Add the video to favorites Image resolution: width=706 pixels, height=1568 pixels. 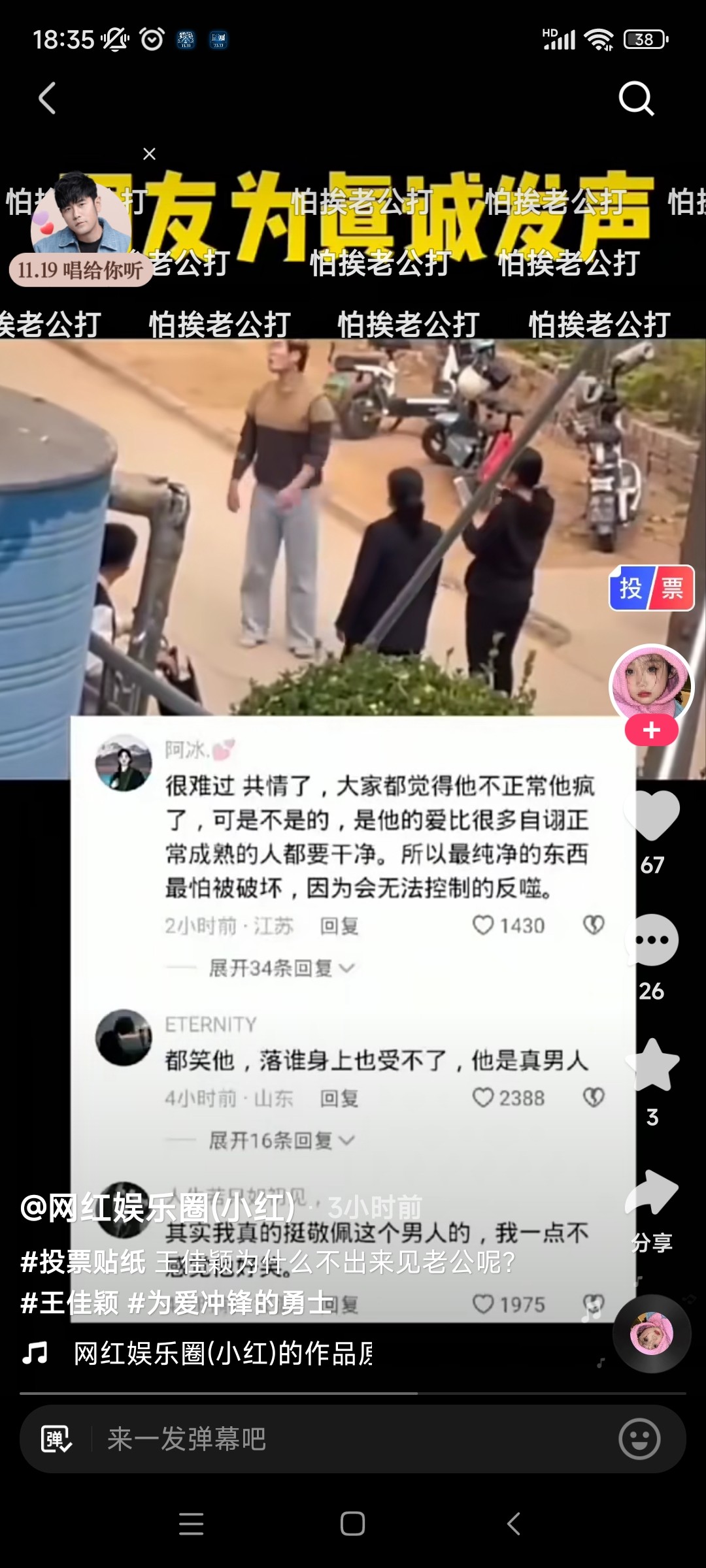[x=652, y=1065]
